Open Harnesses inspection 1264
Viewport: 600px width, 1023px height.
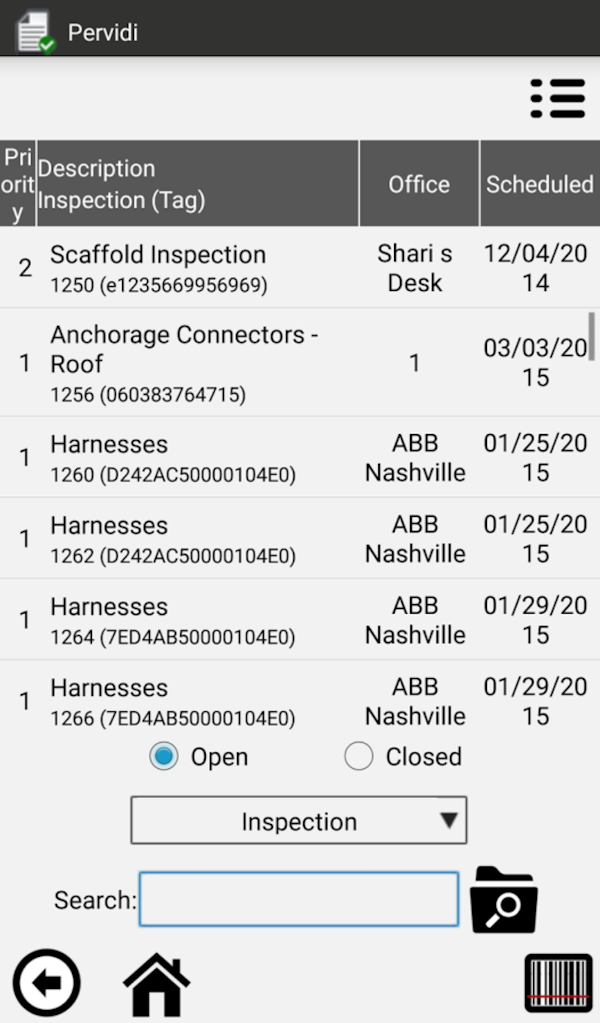(x=200, y=620)
